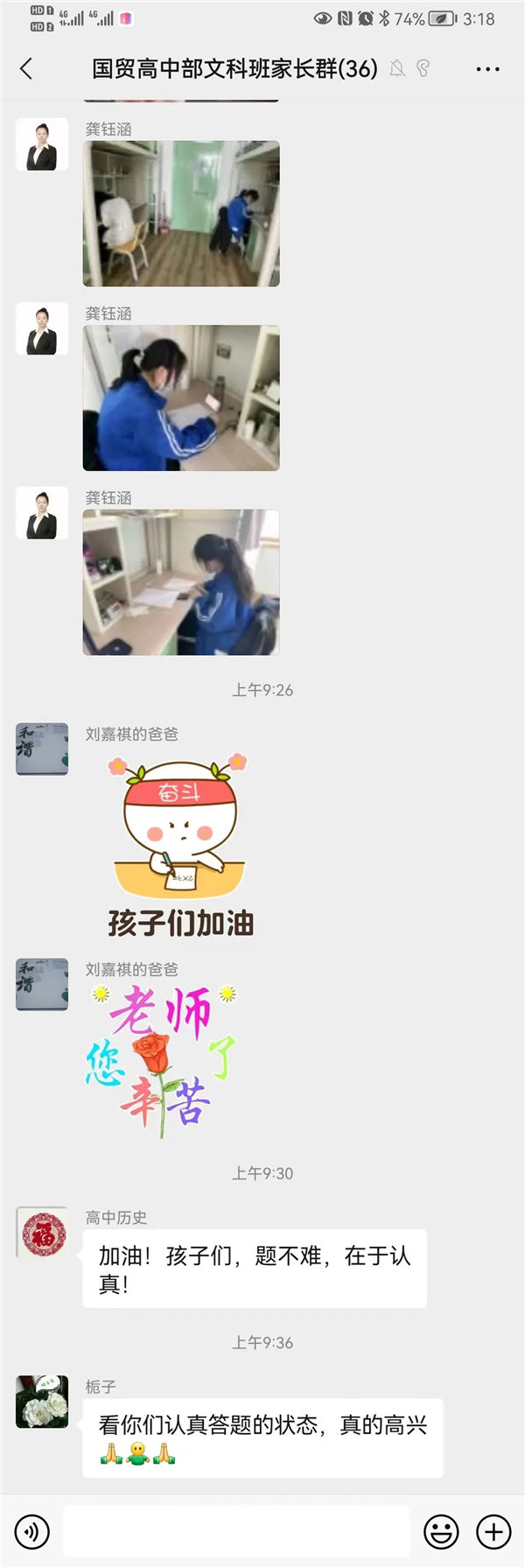View the dorm room photo with two students
This screenshot has height=1568, width=525.
tap(181, 214)
